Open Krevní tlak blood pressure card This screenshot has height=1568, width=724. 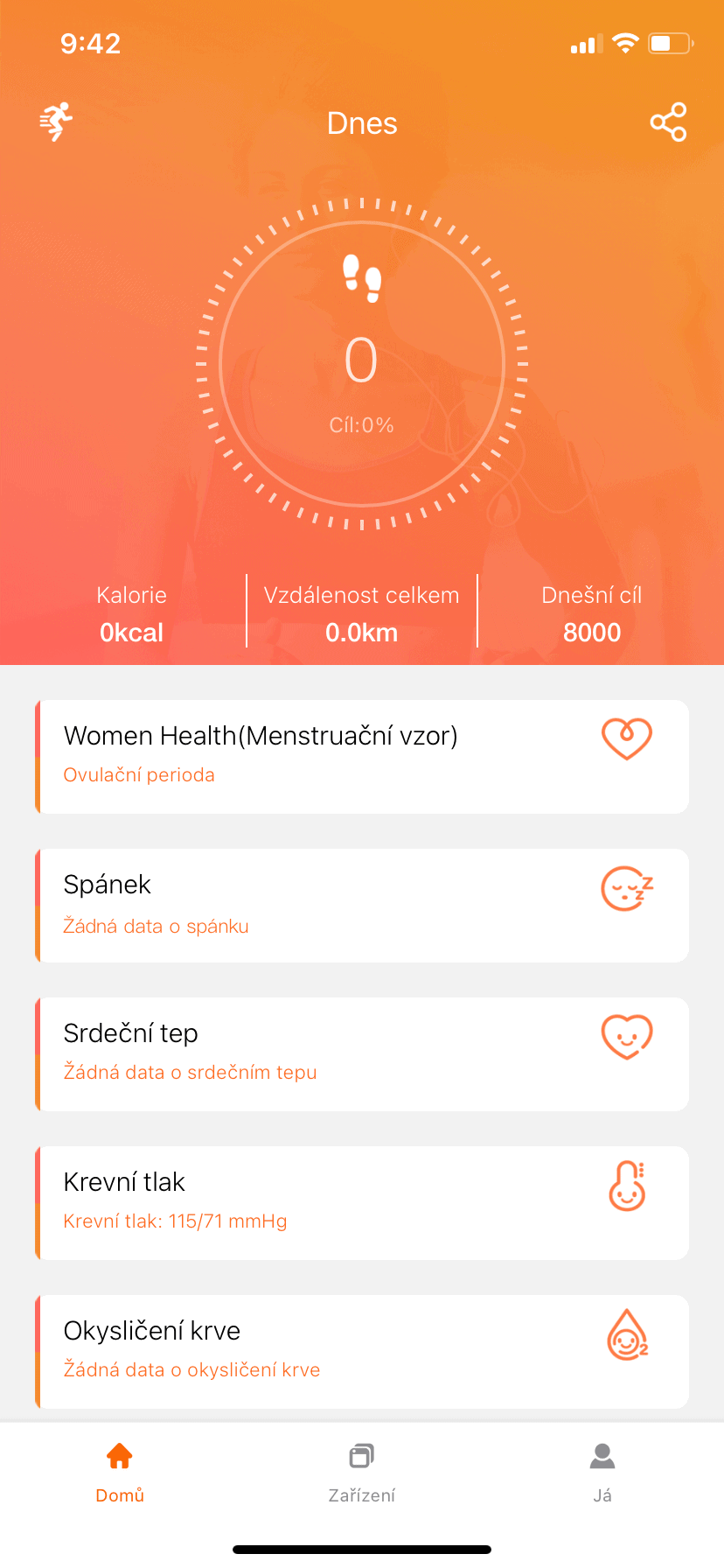click(x=362, y=1203)
